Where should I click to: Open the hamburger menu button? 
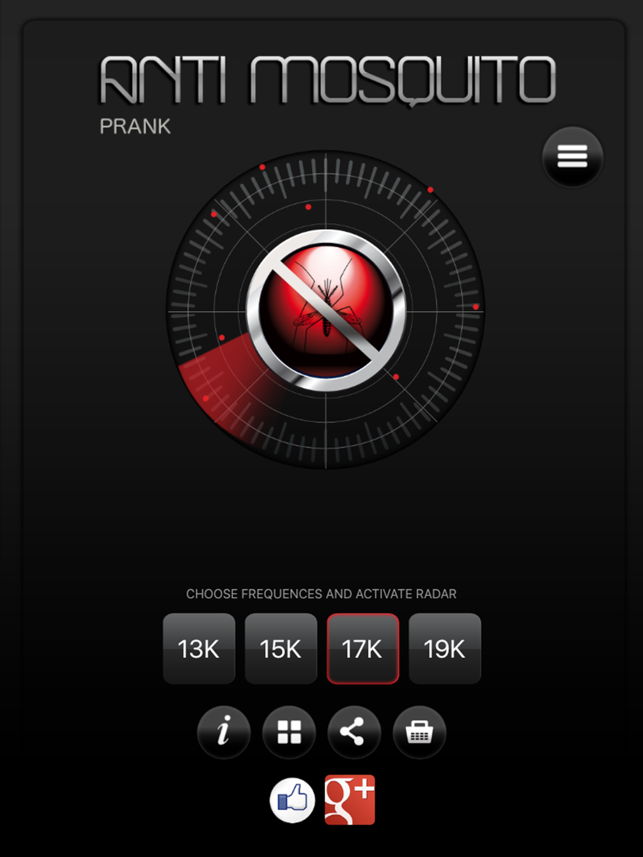pos(572,156)
